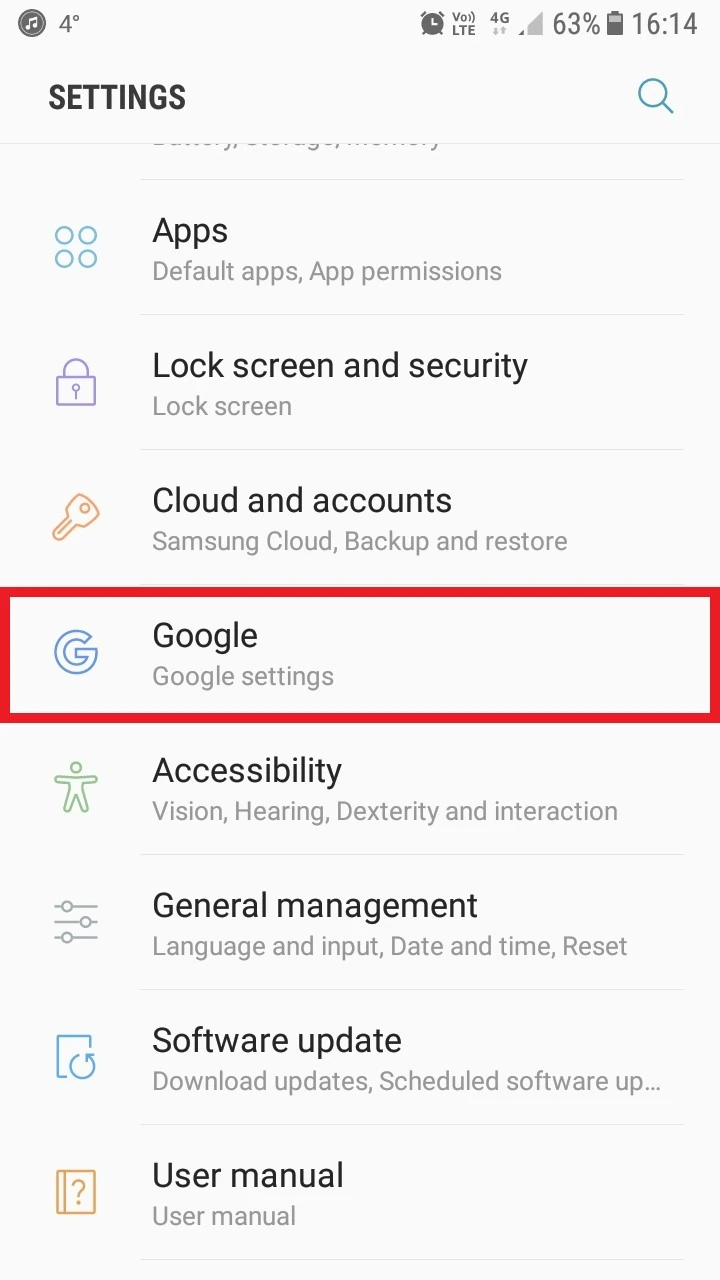Open Google settings row
Screen dimensions: 720x1280
pyautogui.click(x=360, y=654)
